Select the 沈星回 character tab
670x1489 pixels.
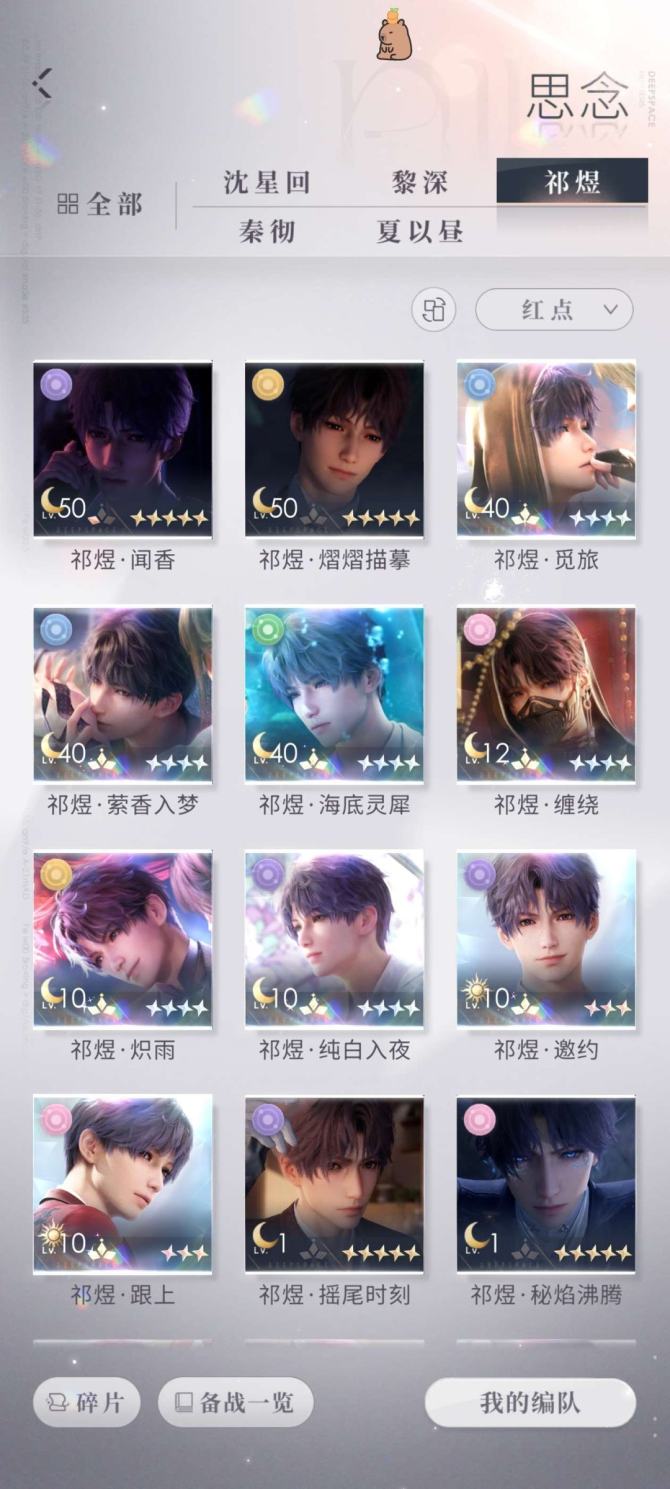coord(266,182)
